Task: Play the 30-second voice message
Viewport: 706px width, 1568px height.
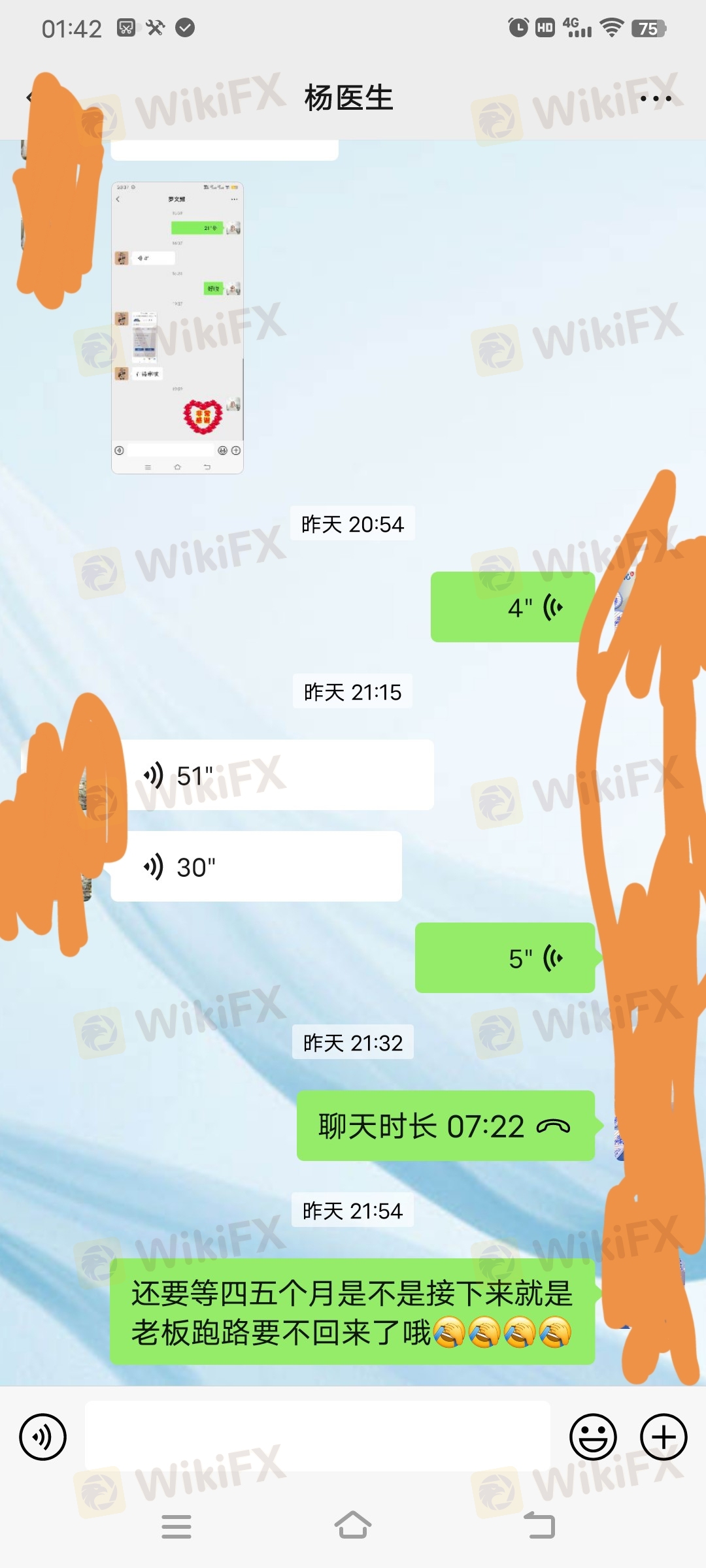Action: pyautogui.click(x=256, y=867)
